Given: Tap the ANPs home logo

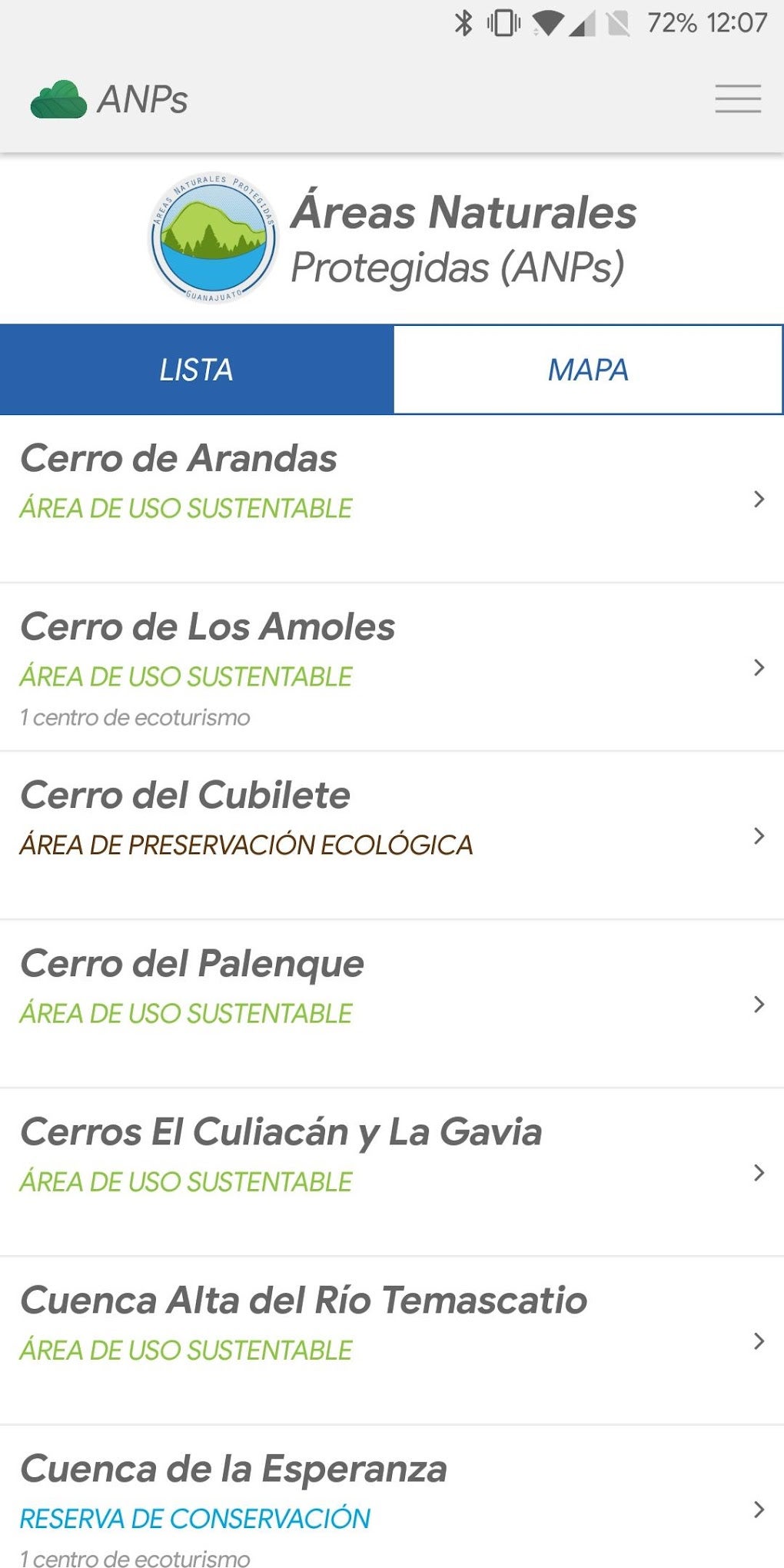Looking at the screenshot, I should (108, 99).
